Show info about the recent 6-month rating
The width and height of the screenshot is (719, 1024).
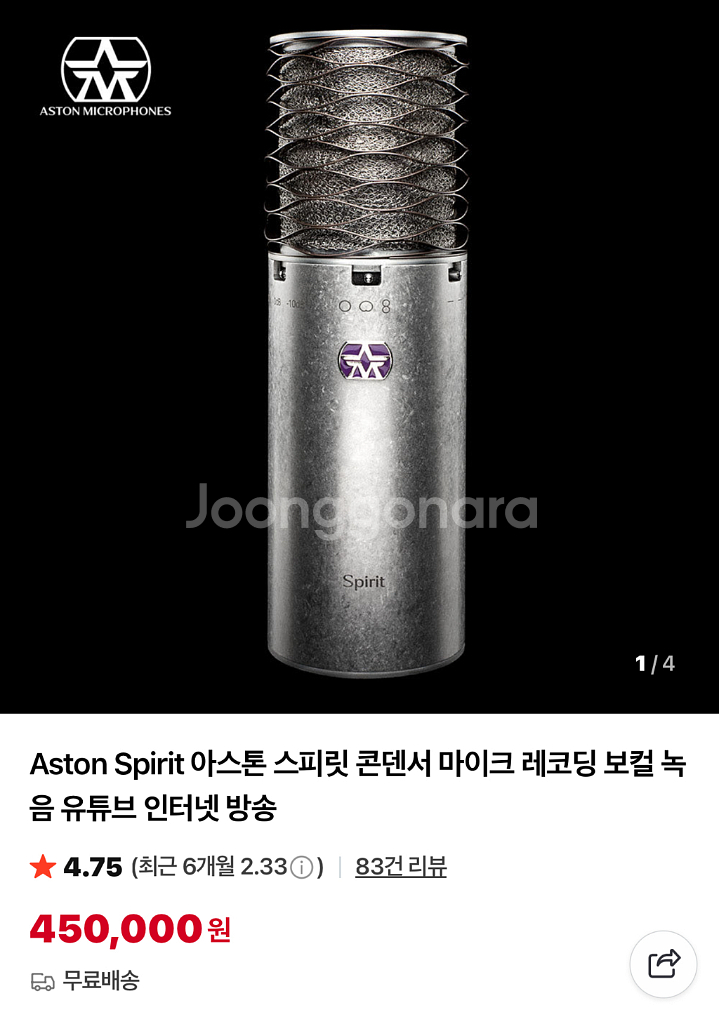click(301, 867)
